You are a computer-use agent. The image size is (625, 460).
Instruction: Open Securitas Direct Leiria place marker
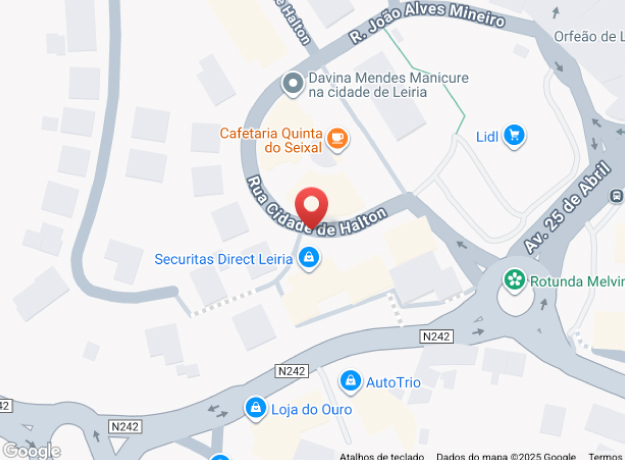[309, 258]
